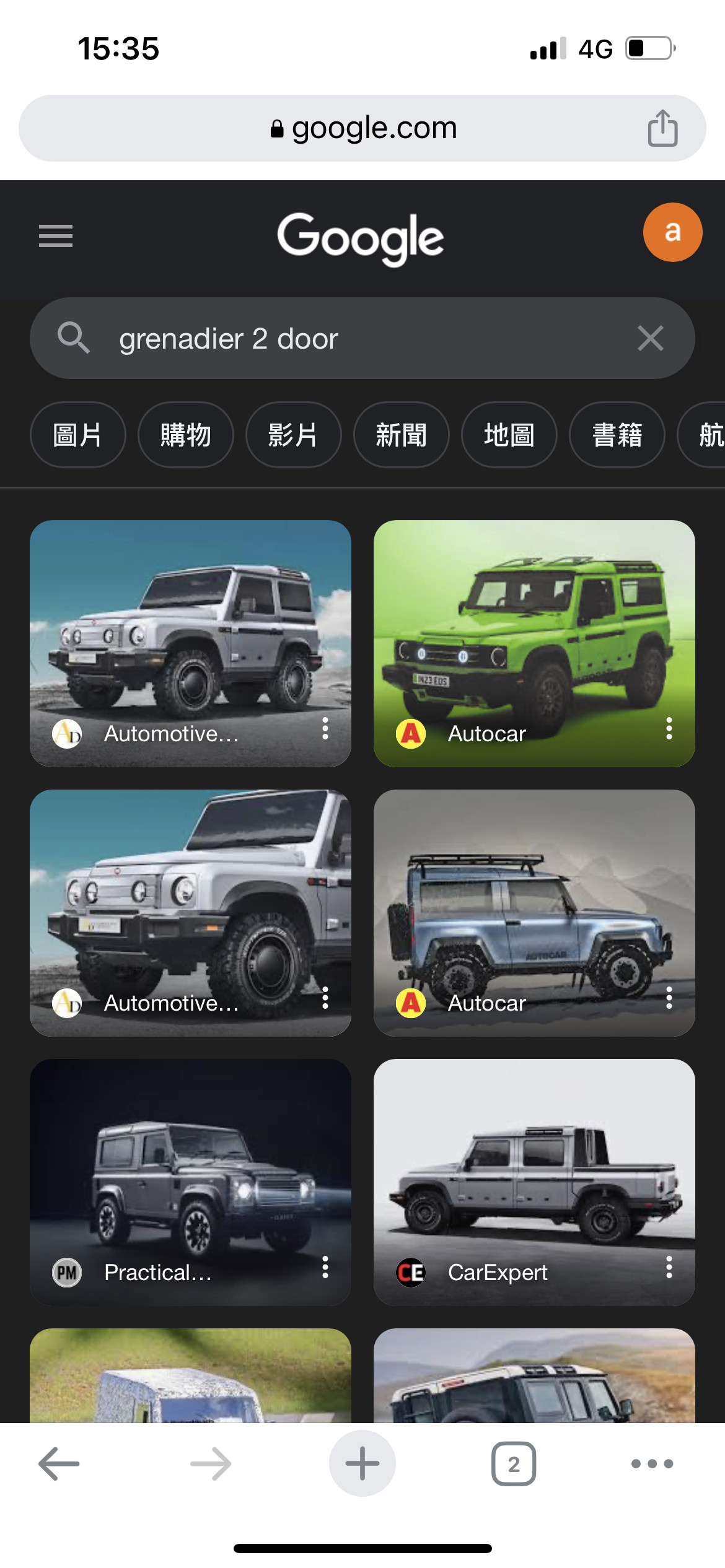The height and width of the screenshot is (1568, 725).
Task: Select the 影片 filter chip
Action: click(293, 435)
